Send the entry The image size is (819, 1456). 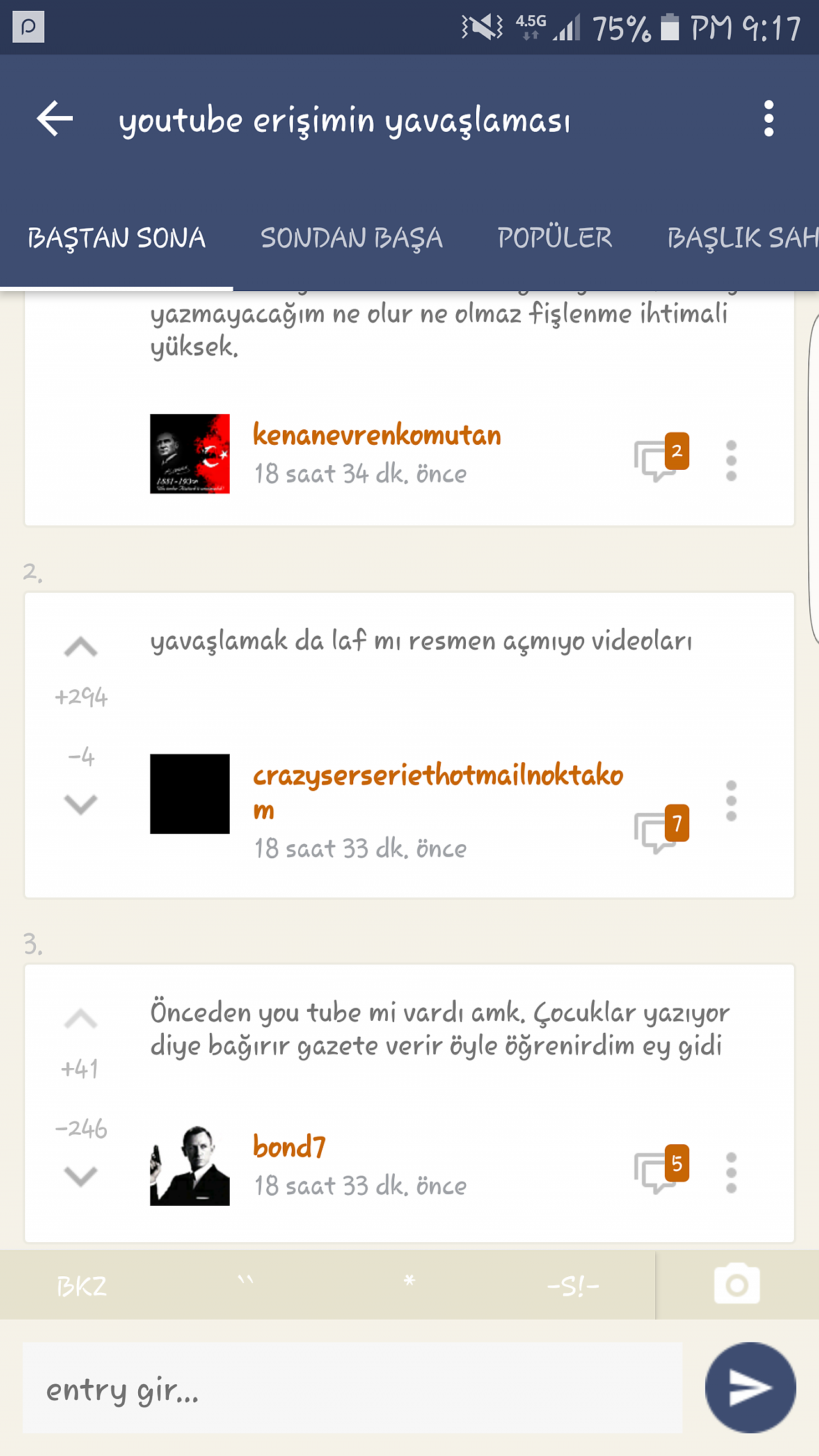(x=751, y=1387)
